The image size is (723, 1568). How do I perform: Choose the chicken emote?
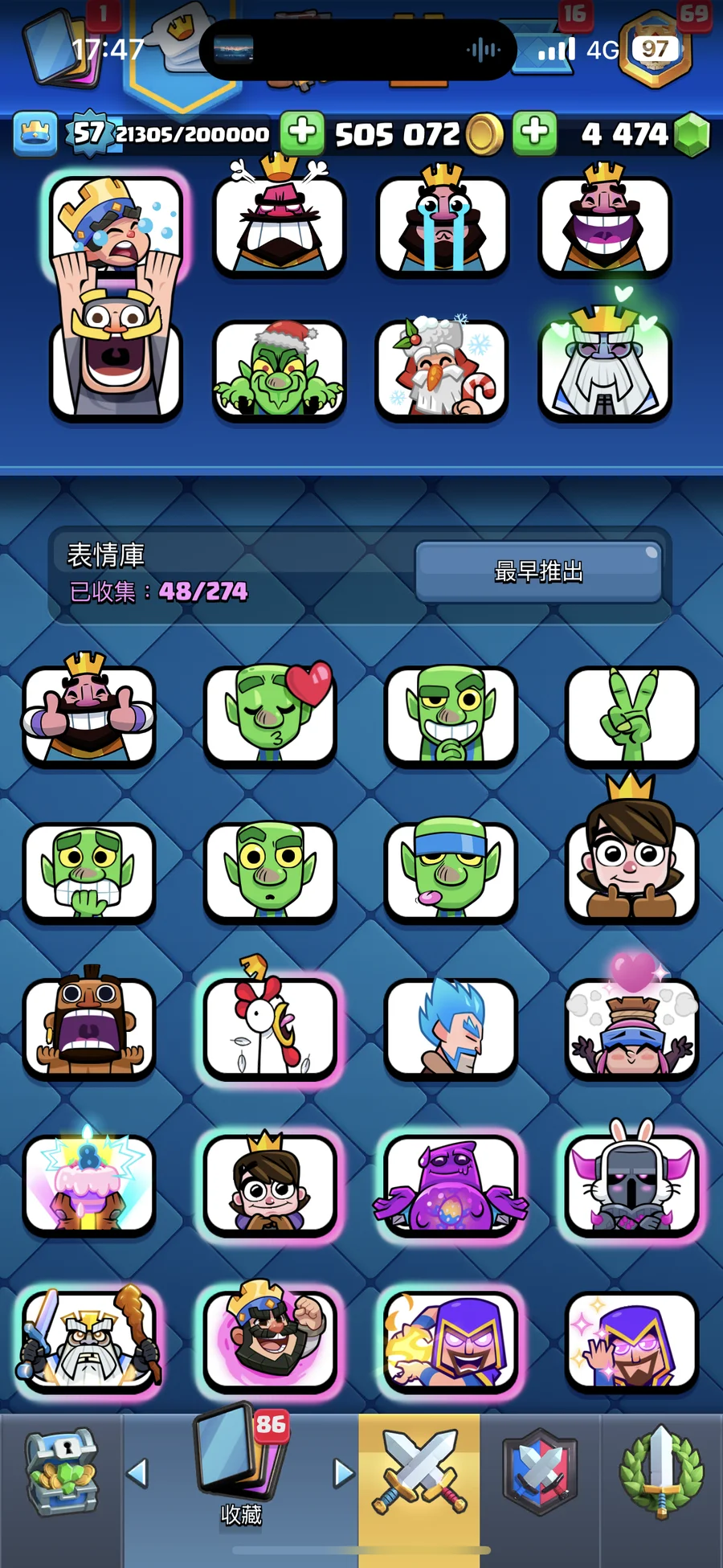point(270,1025)
